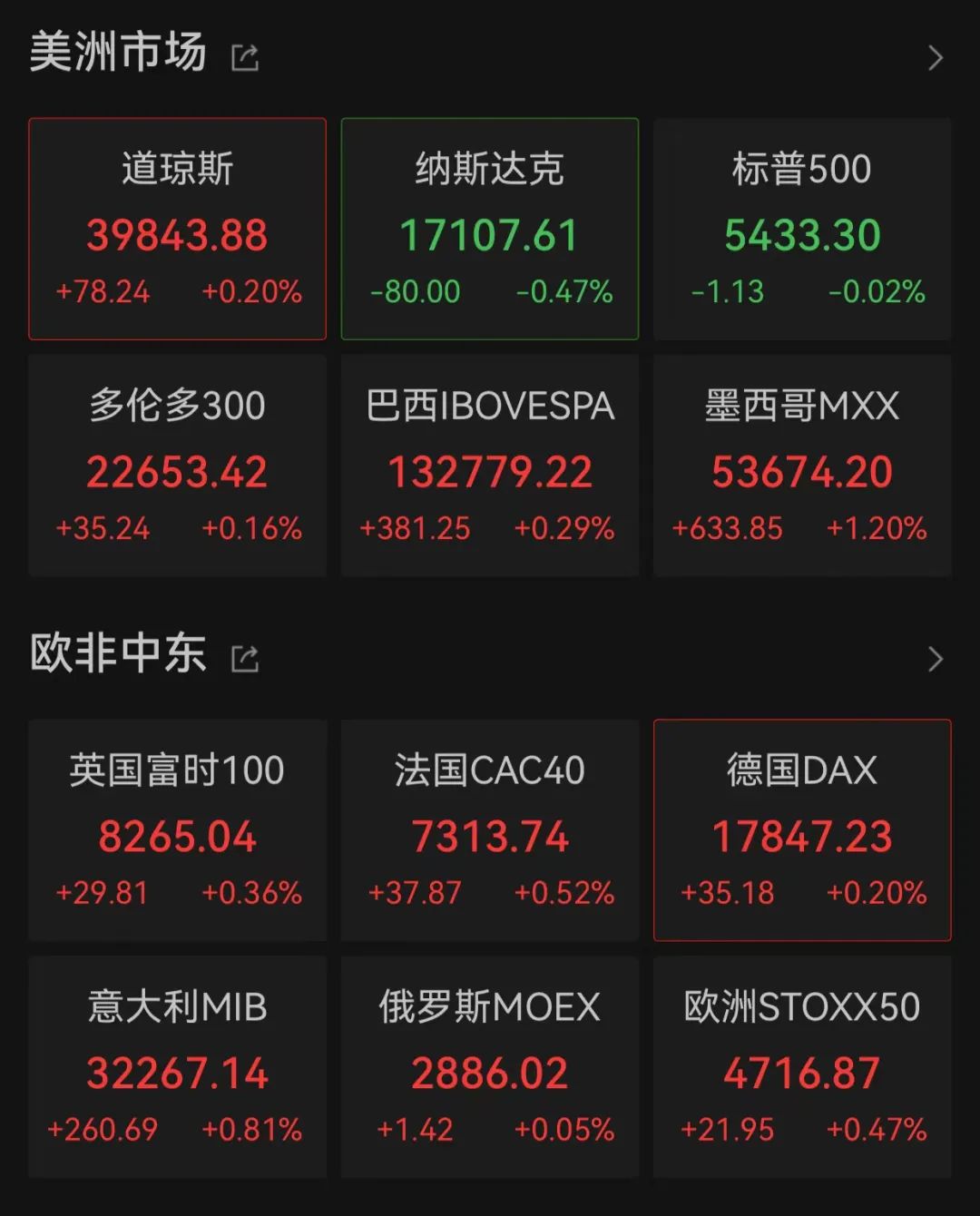980x1216 pixels.
Task: Open the 多伦多300 index card
Action: [x=177, y=466]
